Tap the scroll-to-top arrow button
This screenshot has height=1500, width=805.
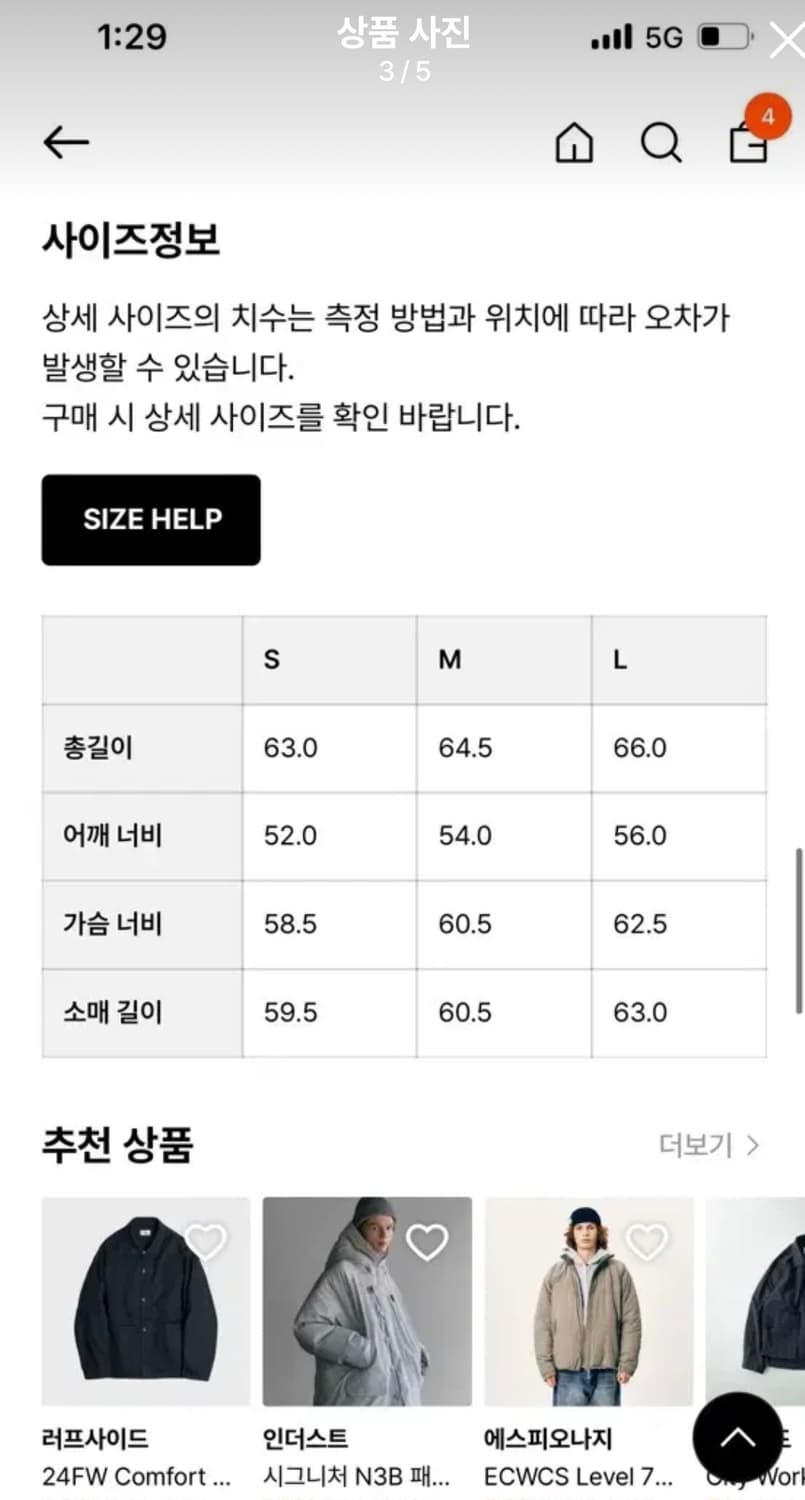pos(738,1437)
